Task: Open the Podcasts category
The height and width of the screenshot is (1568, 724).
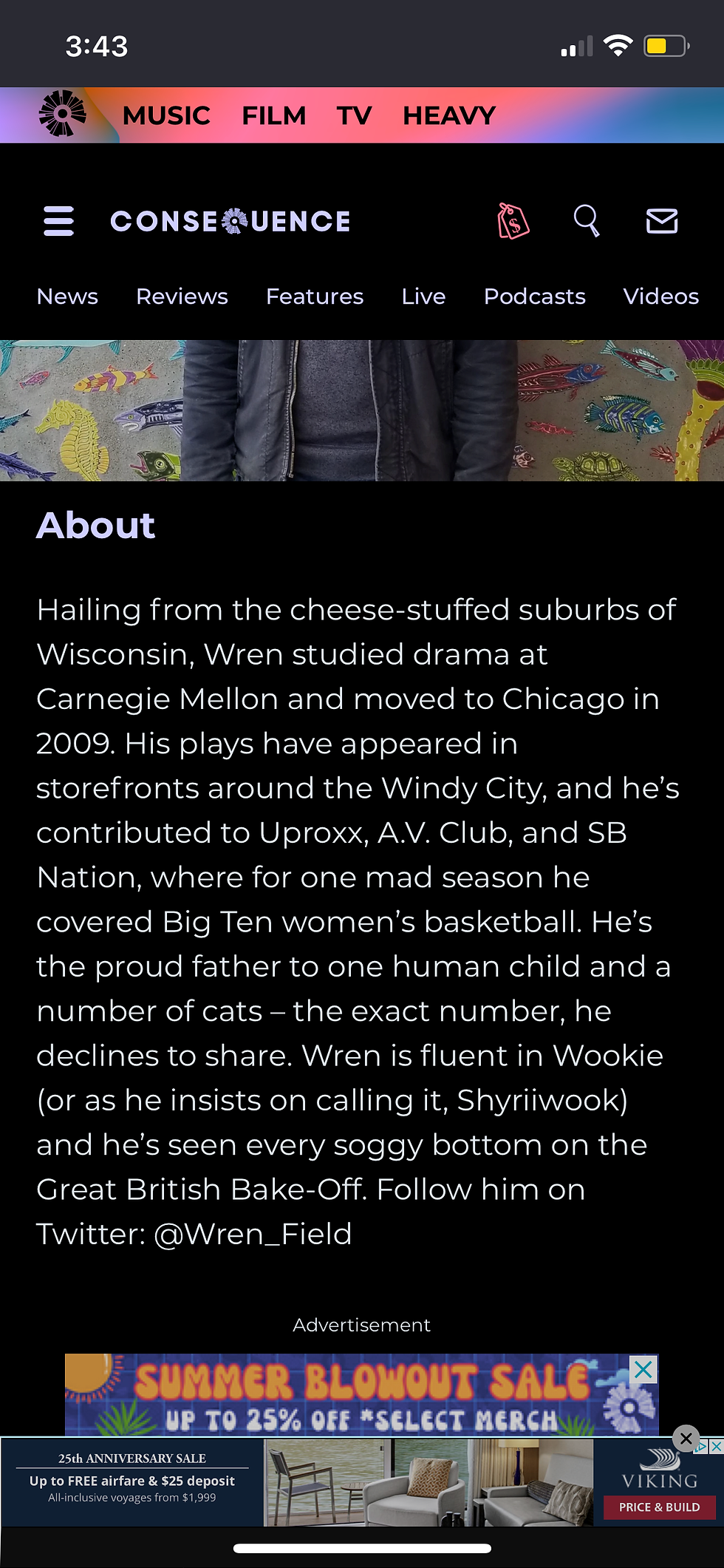Action: [535, 296]
